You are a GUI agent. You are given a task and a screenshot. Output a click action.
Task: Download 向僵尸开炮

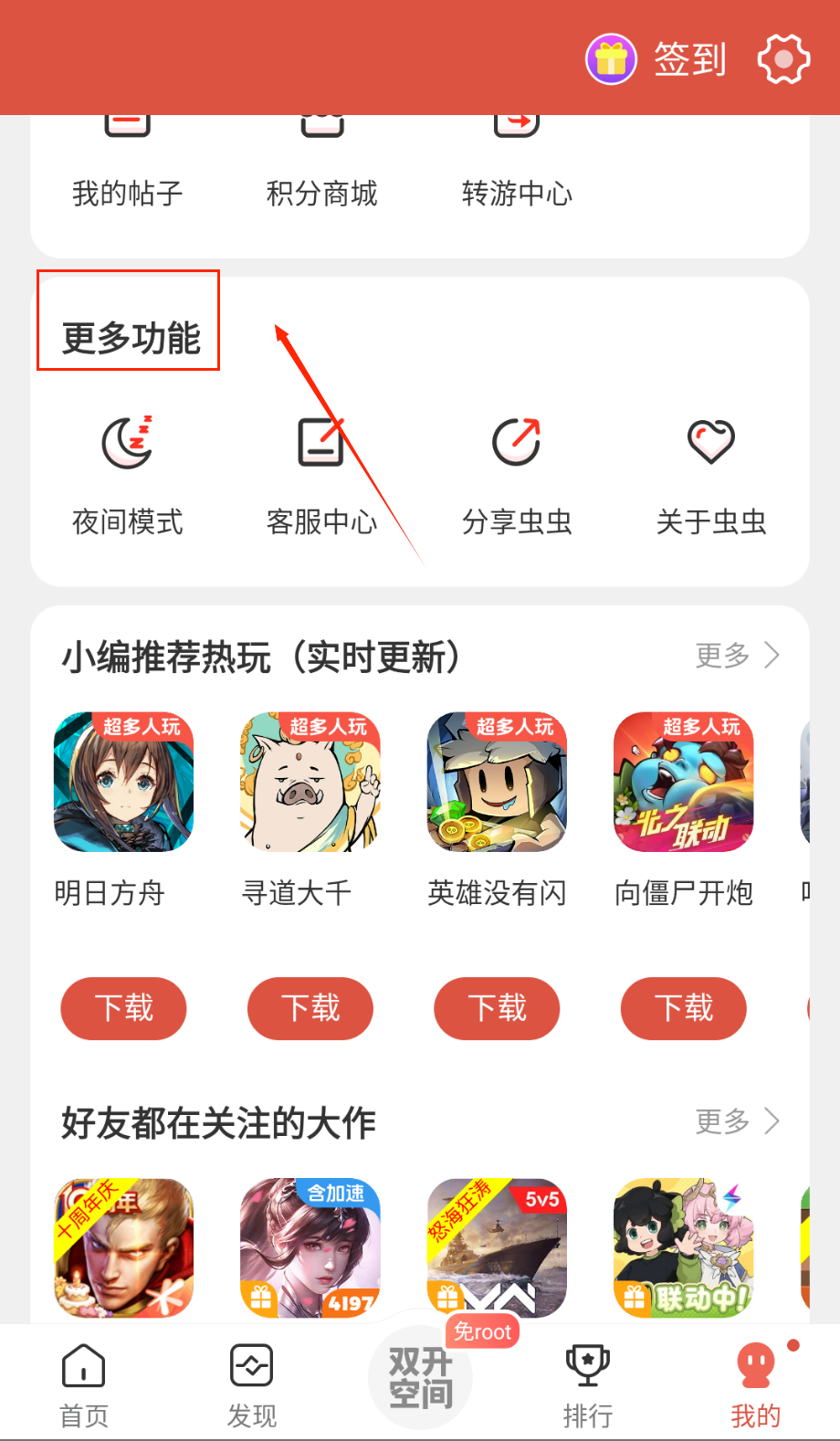(684, 1008)
